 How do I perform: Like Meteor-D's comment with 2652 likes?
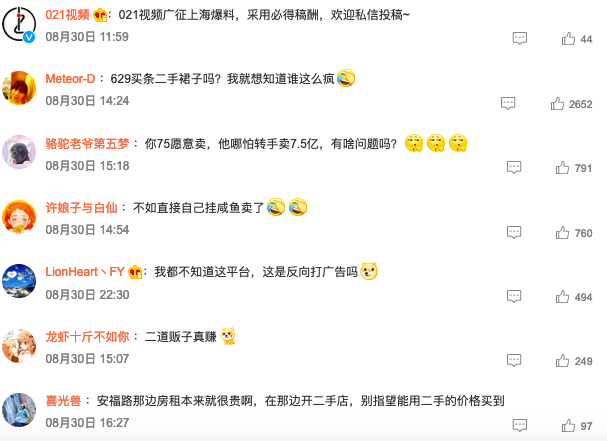pos(558,103)
